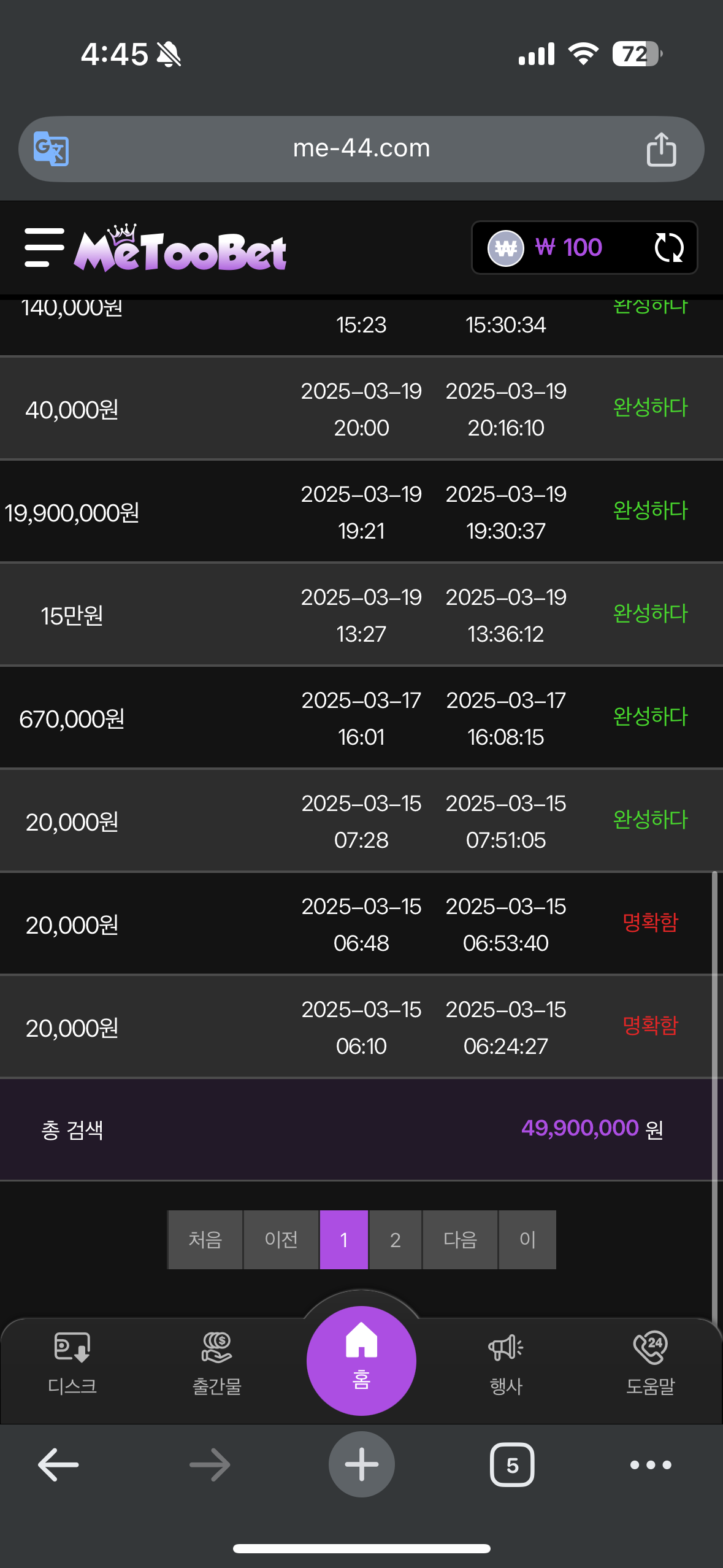Refresh the won balance
This screenshot has height=1568, width=723.
tap(668, 248)
